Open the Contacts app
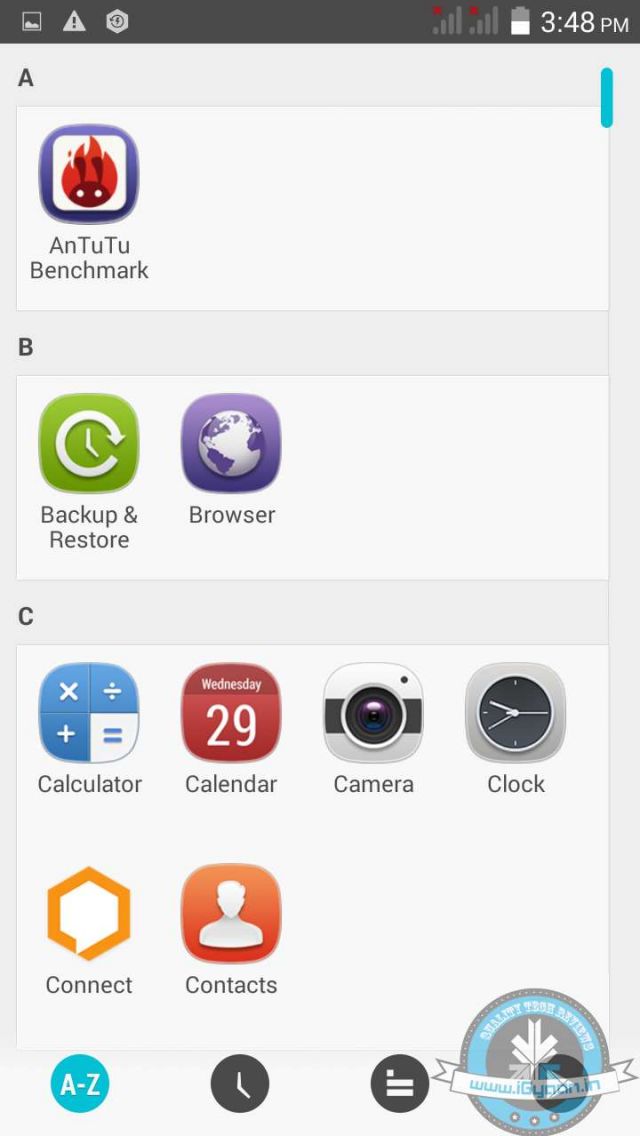This screenshot has width=640, height=1136. coord(231,914)
